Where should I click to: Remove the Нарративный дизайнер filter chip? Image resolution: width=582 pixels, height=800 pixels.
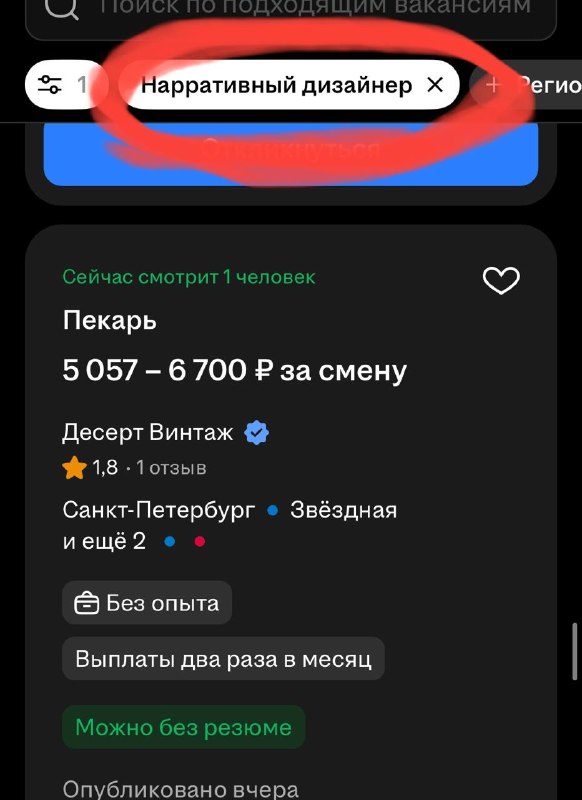(x=435, y=85)
